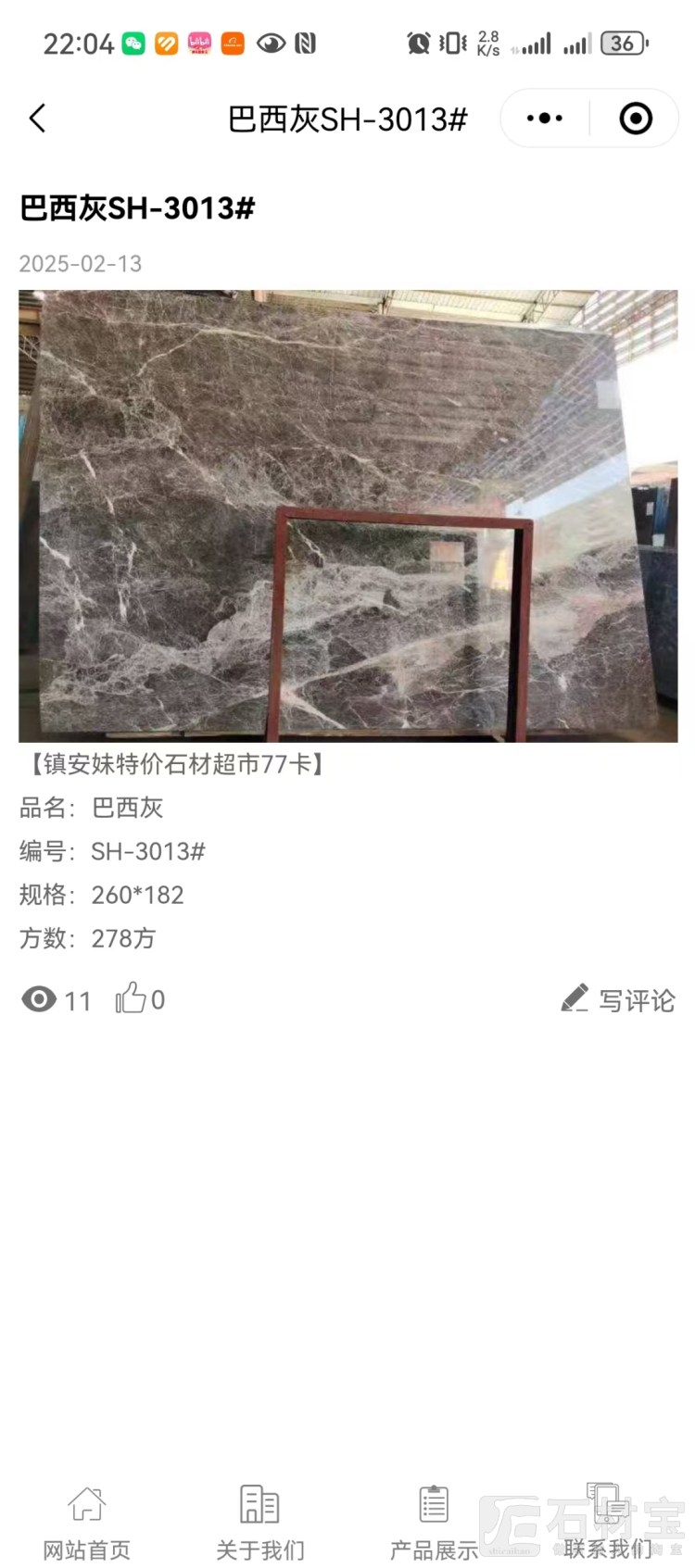Like this product with the thumbs-up icon
The height and width of the screenshot is (1568, 695).
click(131, 998)
